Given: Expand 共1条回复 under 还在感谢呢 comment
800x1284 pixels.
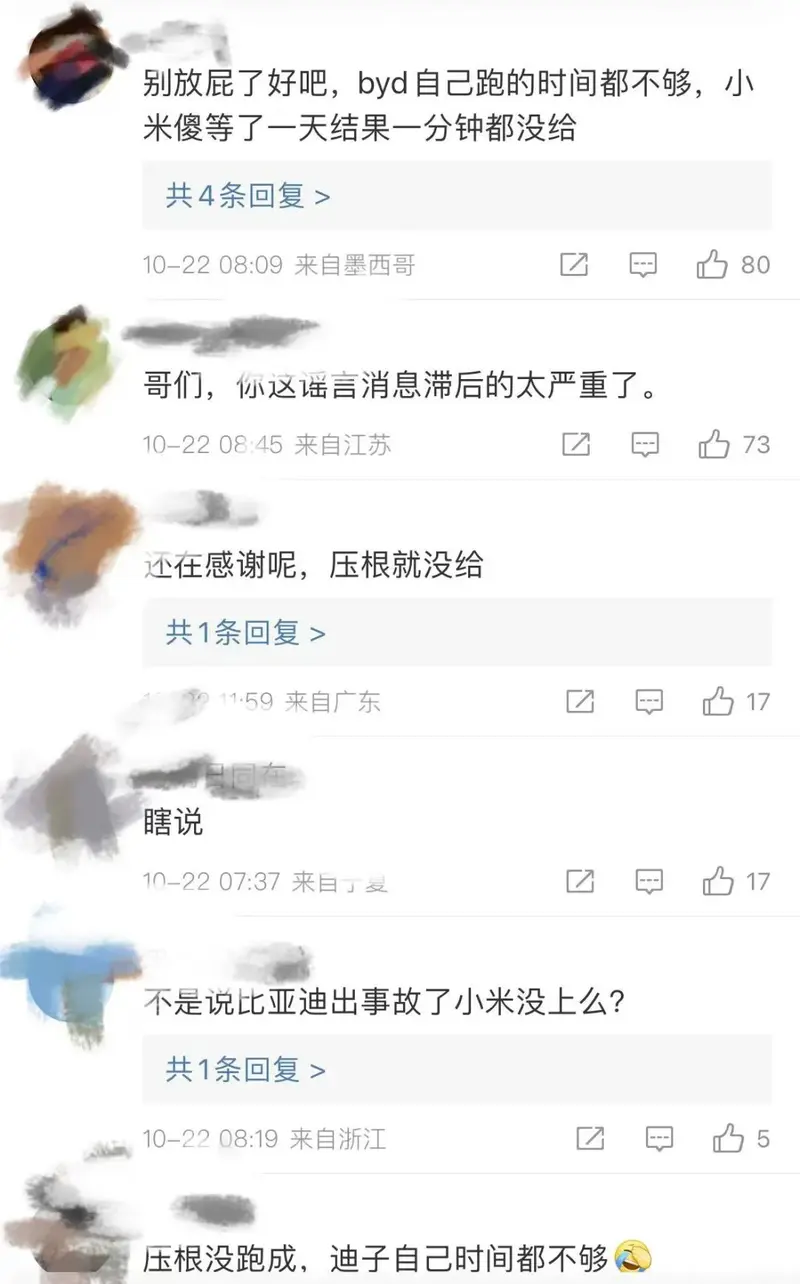Looking at the screenshot, I should [x=245, y=633].
